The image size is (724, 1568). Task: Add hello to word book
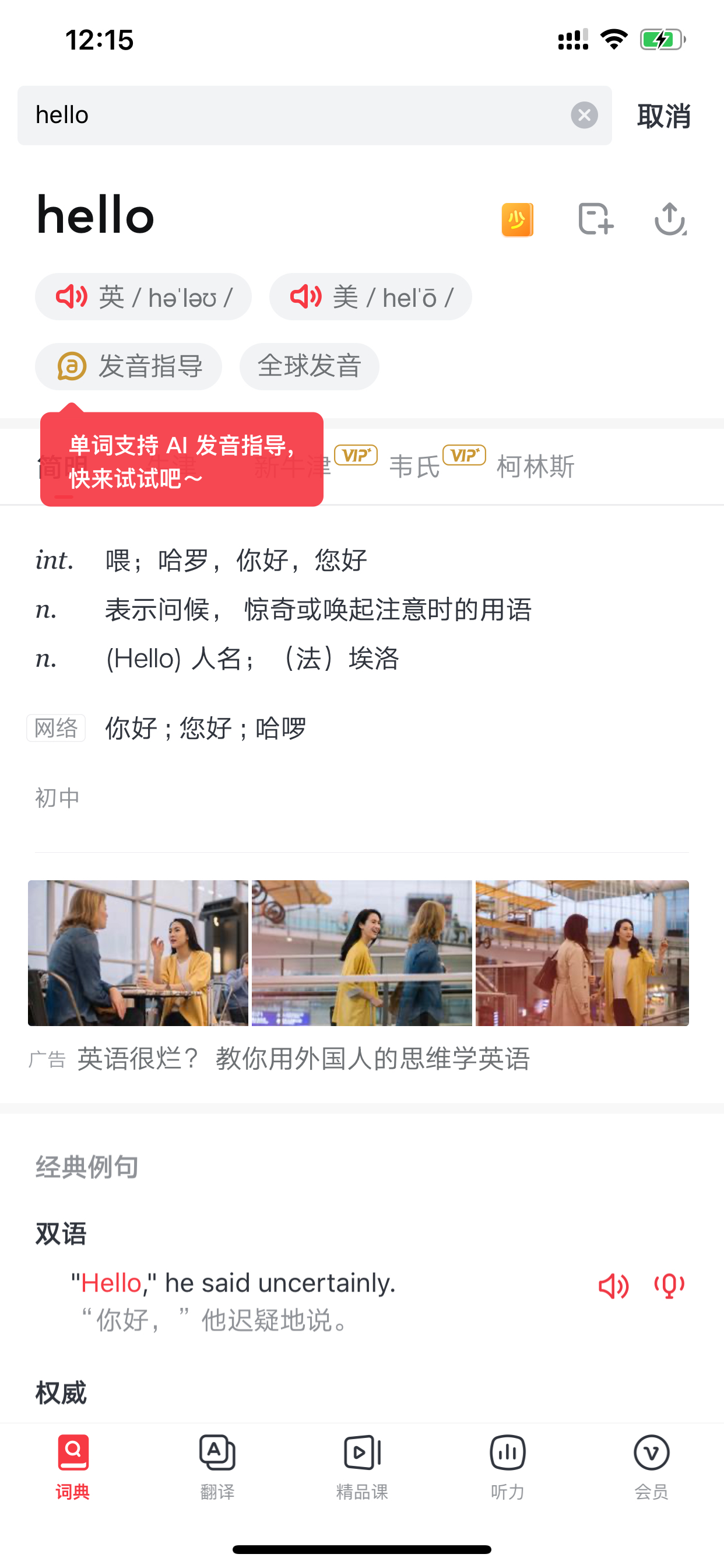(x=595, y=219)
